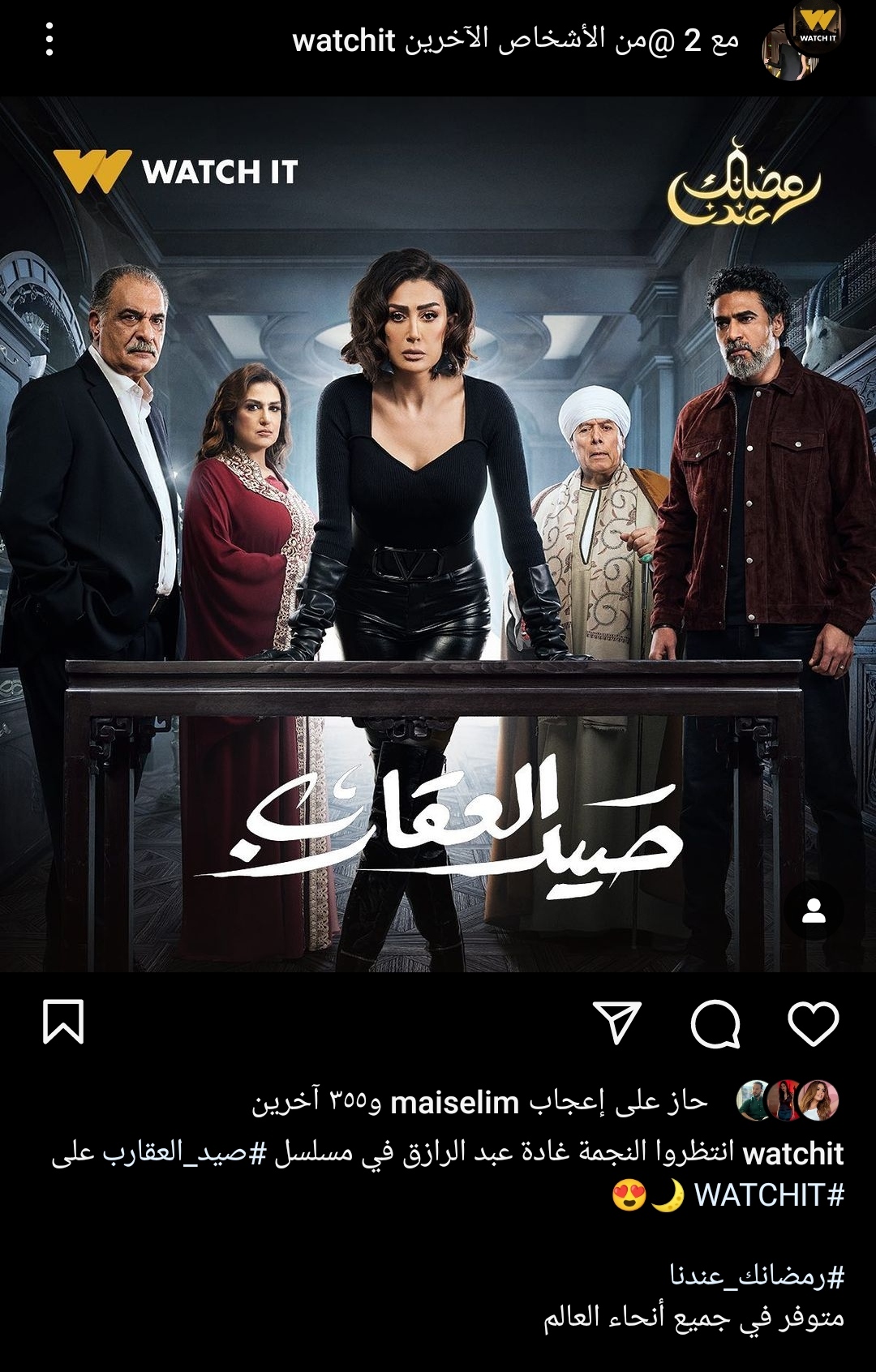876x1372 pixels.
Task: Show tagged people on the photo
Action: [x=814, y=911]
